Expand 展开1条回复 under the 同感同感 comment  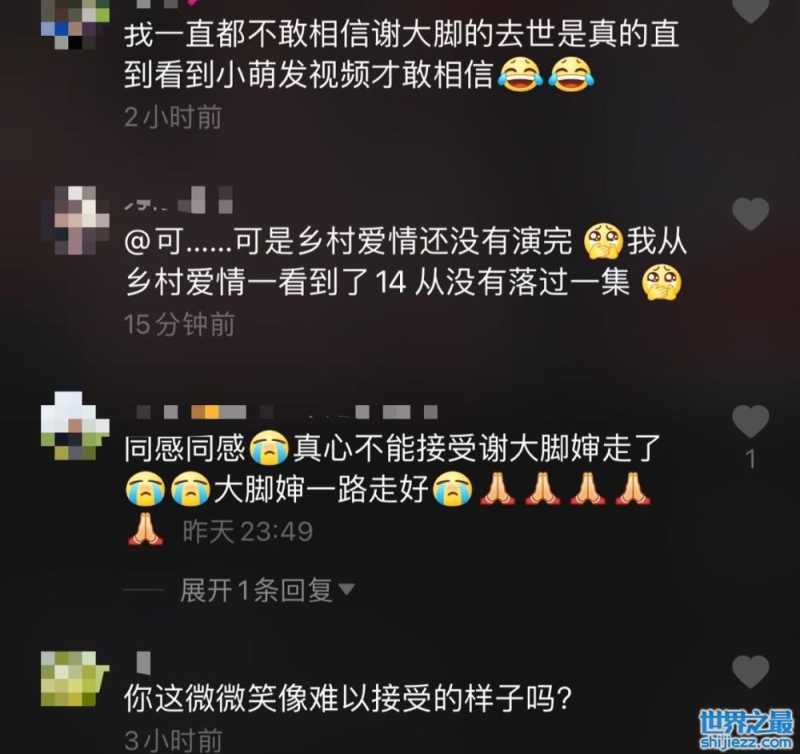tap(266, 590)
